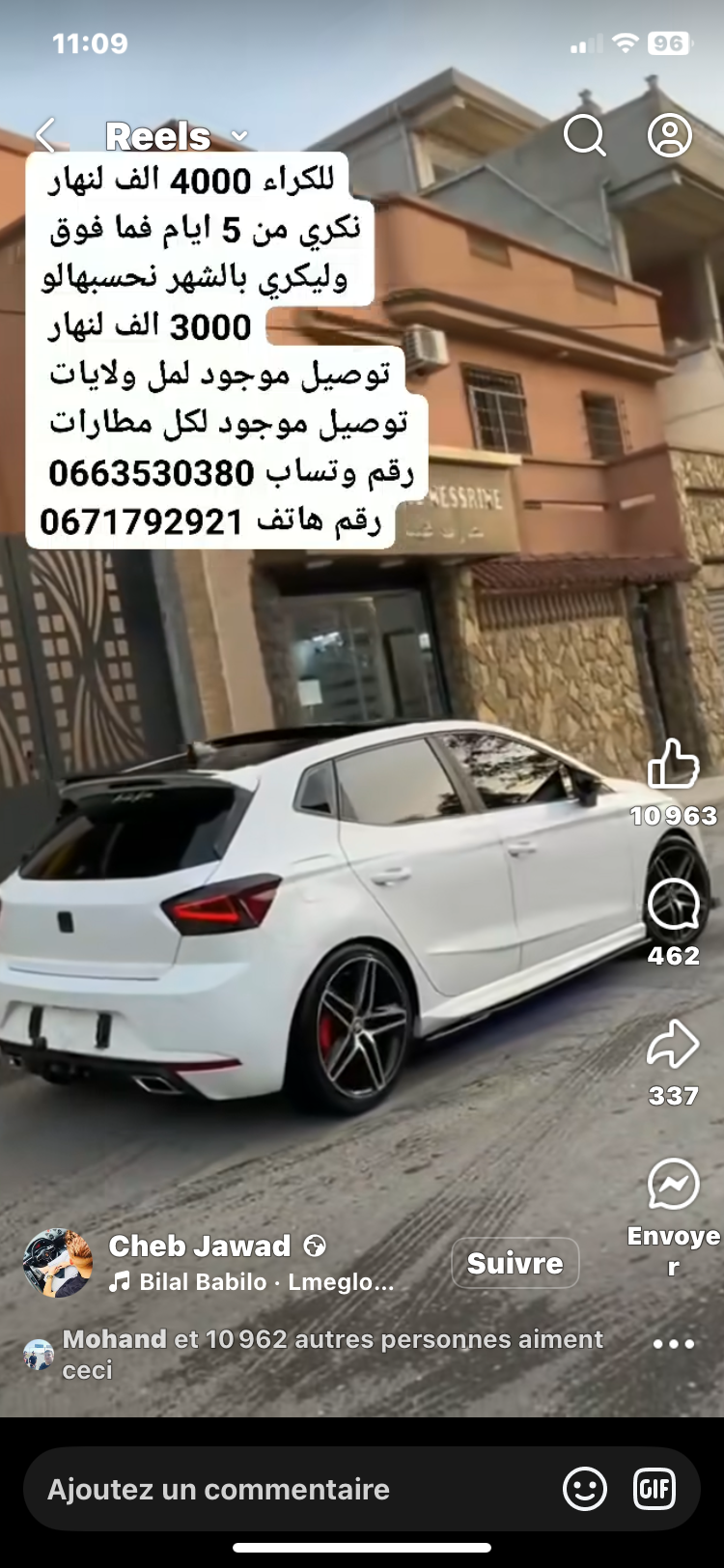Go back with the arrow icon

tap(45, 135)
